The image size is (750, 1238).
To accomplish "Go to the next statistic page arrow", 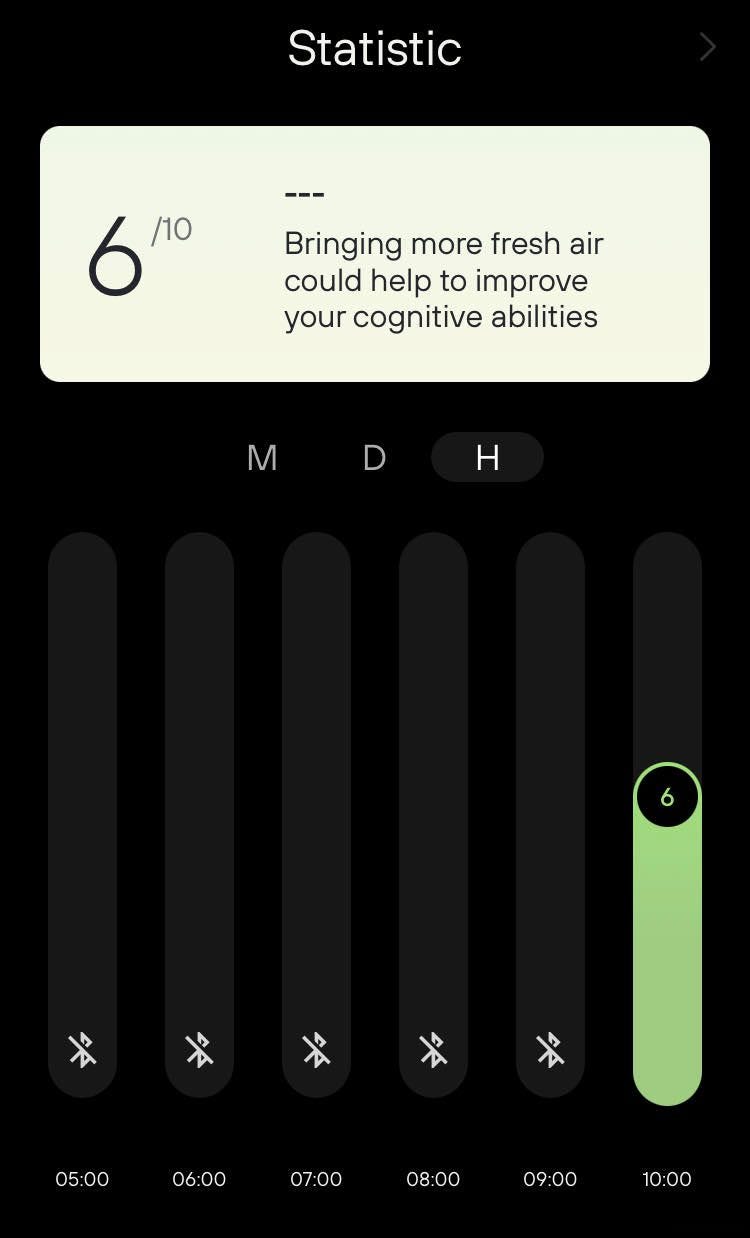I will (707, 47).
